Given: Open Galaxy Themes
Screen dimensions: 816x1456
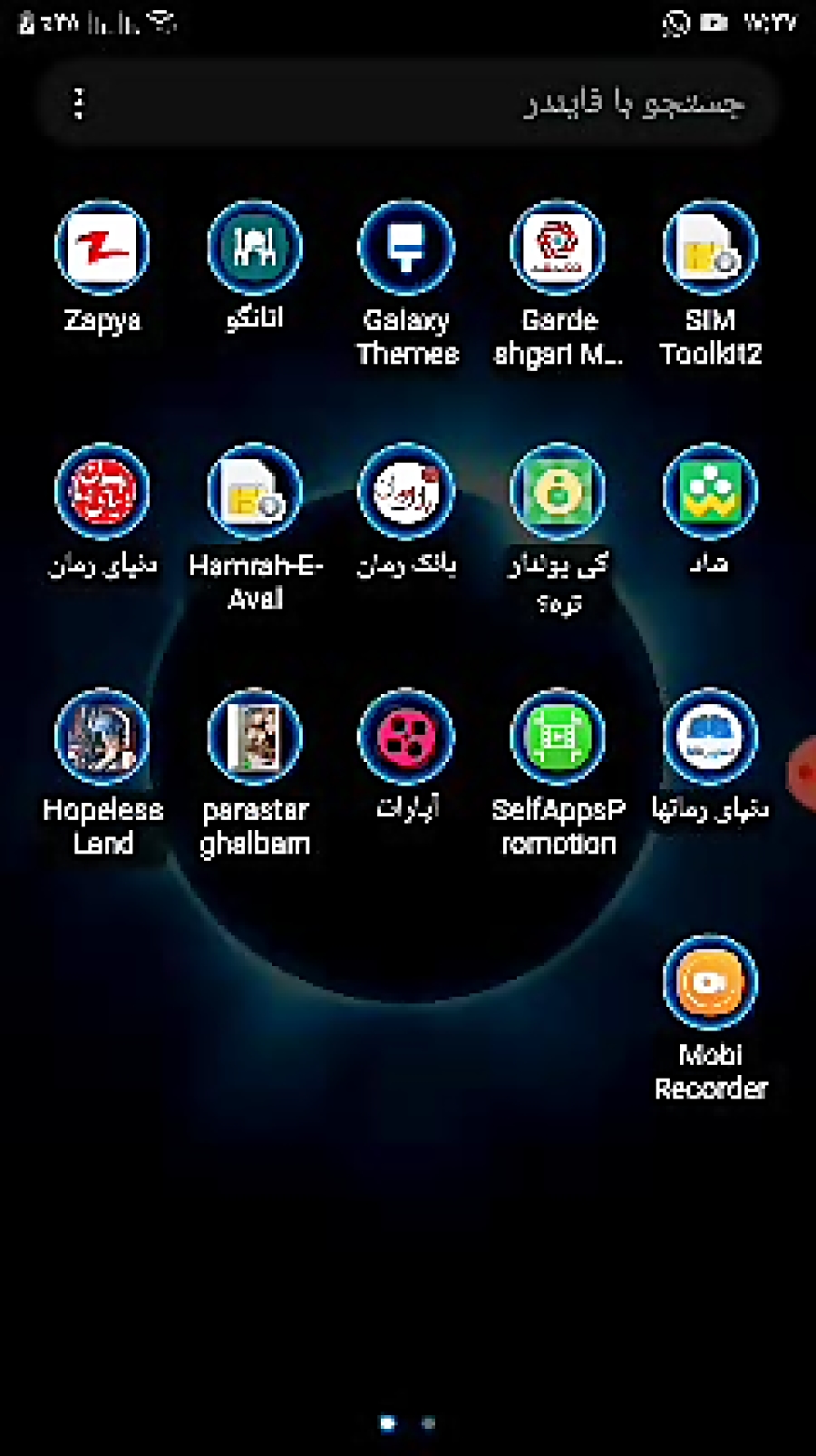Looking at the screenshot, I should pyautogui.click(x=407, y=249).
